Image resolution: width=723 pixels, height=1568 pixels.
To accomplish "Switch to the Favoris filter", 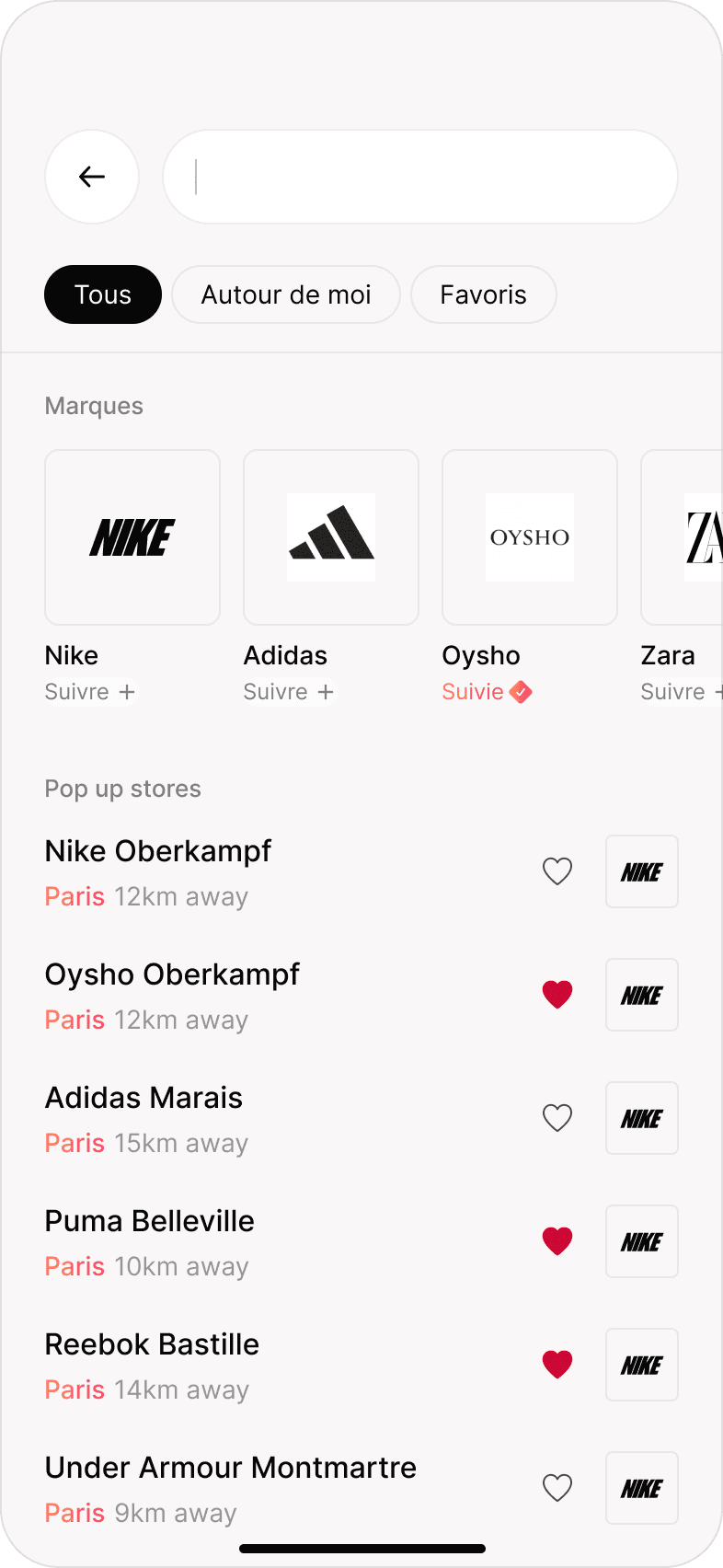I will point(483,294).
